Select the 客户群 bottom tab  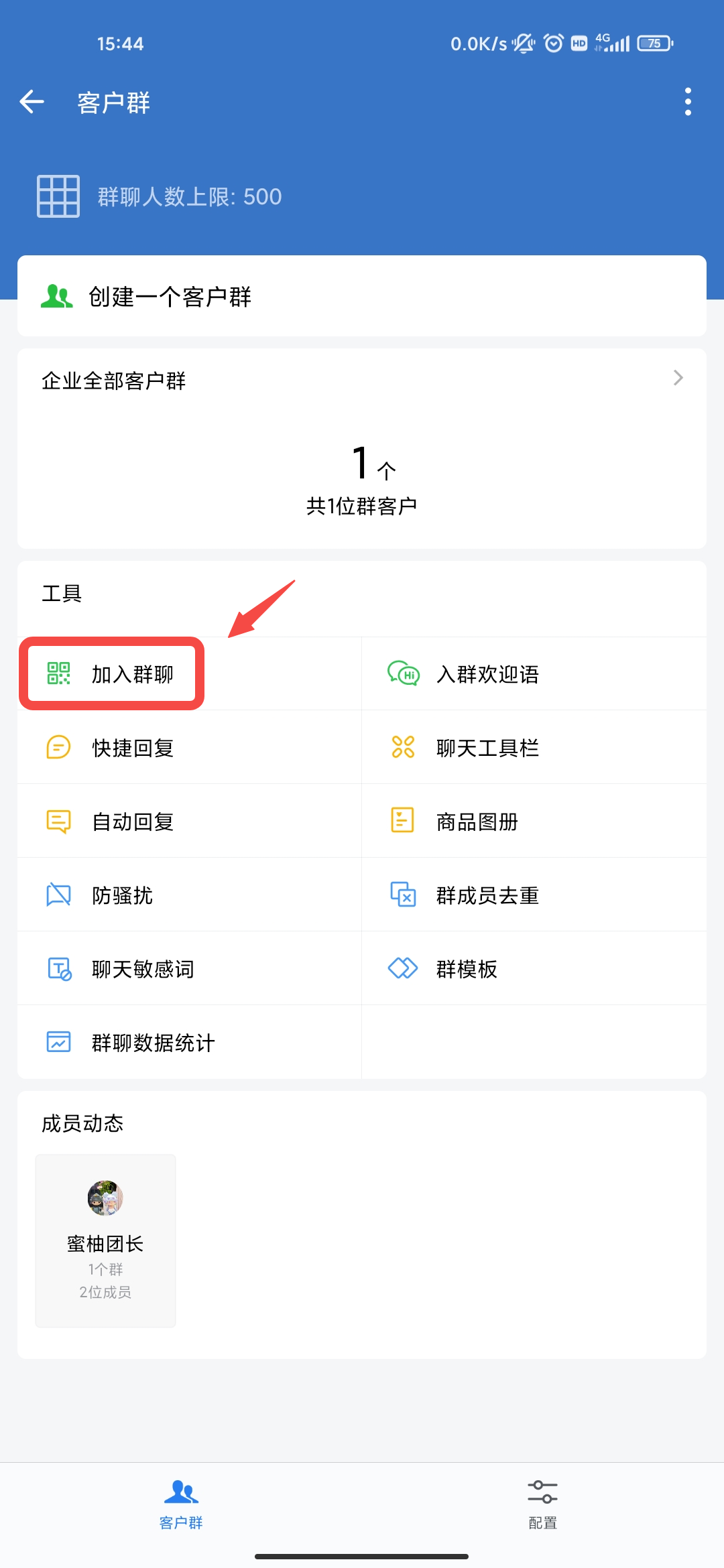tap(181, 1504)
